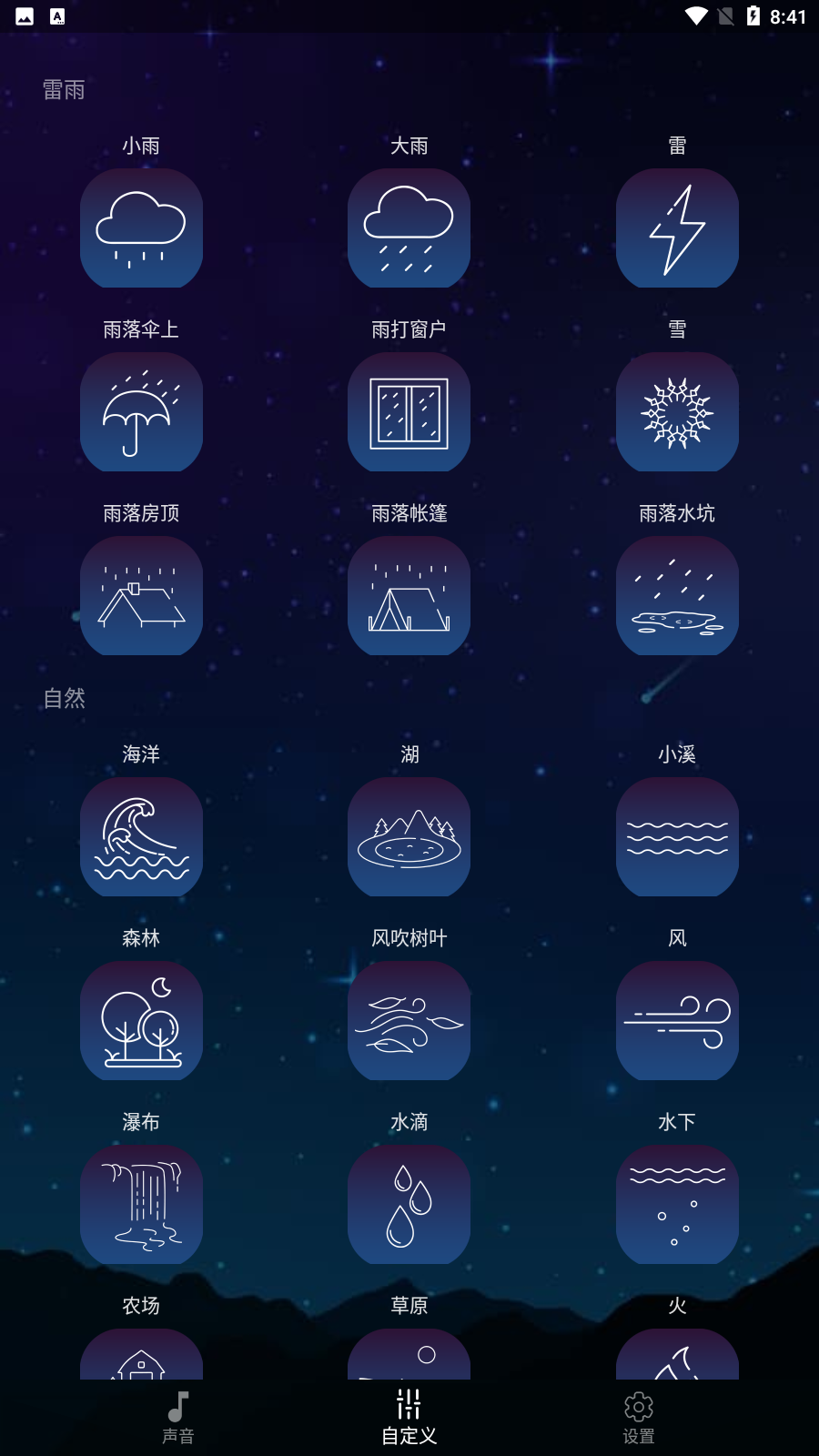Select the 小雨 light rain sound
This screenshot has width=819, height=1456.
coord(141,228)
